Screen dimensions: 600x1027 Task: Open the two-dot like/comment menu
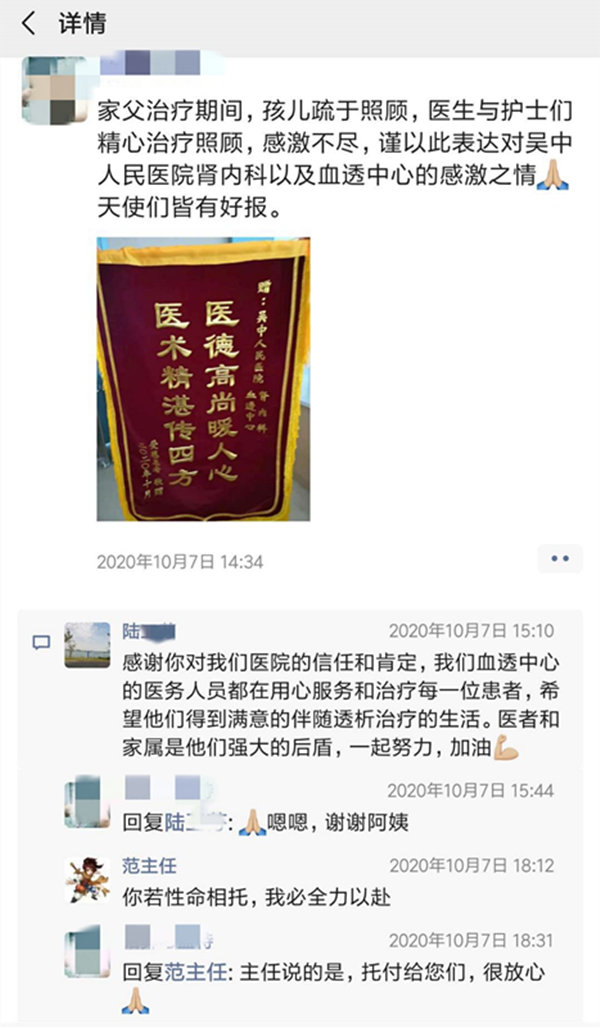pos(559,559)
